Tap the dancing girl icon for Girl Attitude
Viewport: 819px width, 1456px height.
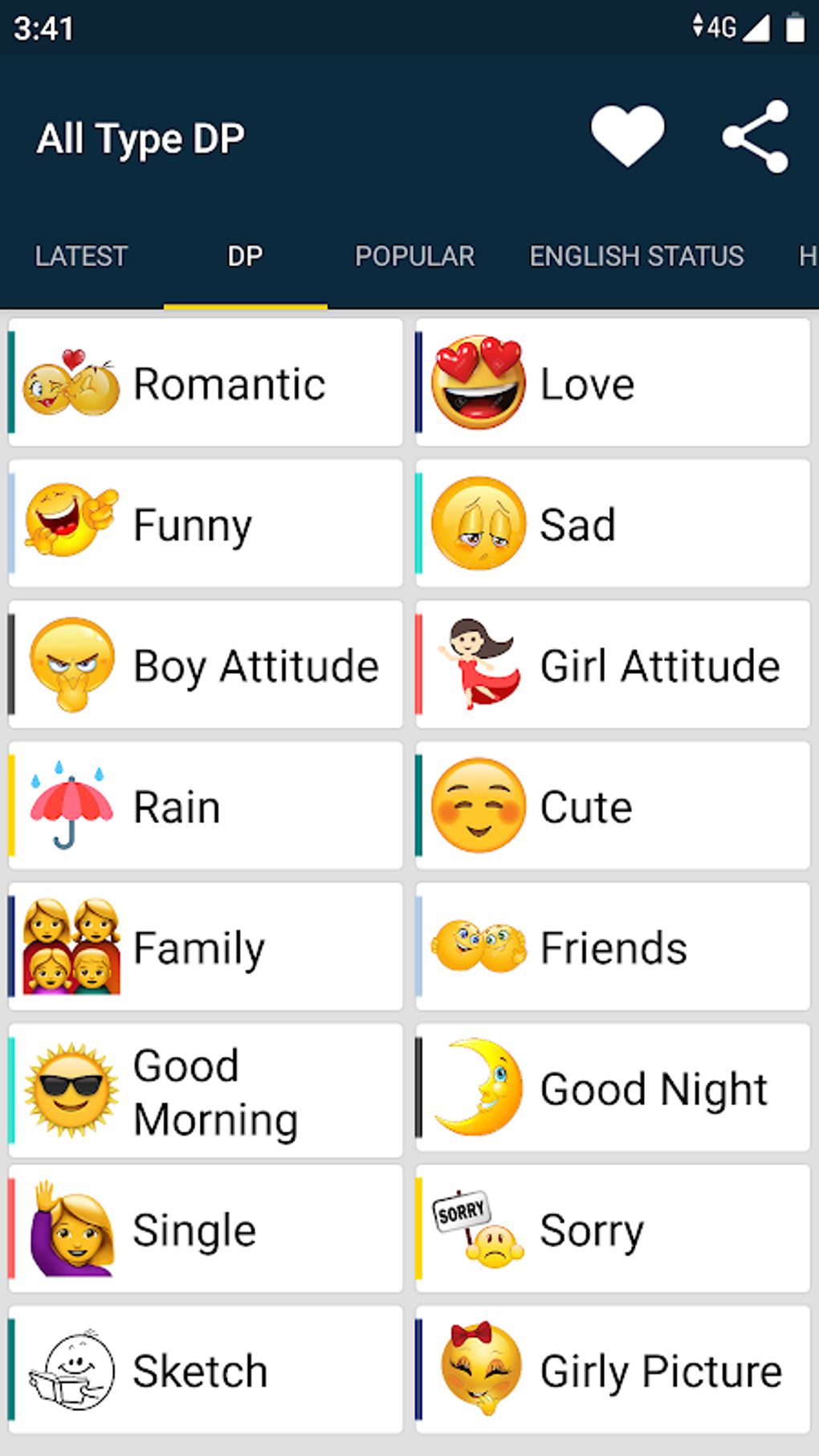click(x=478, y=664)
